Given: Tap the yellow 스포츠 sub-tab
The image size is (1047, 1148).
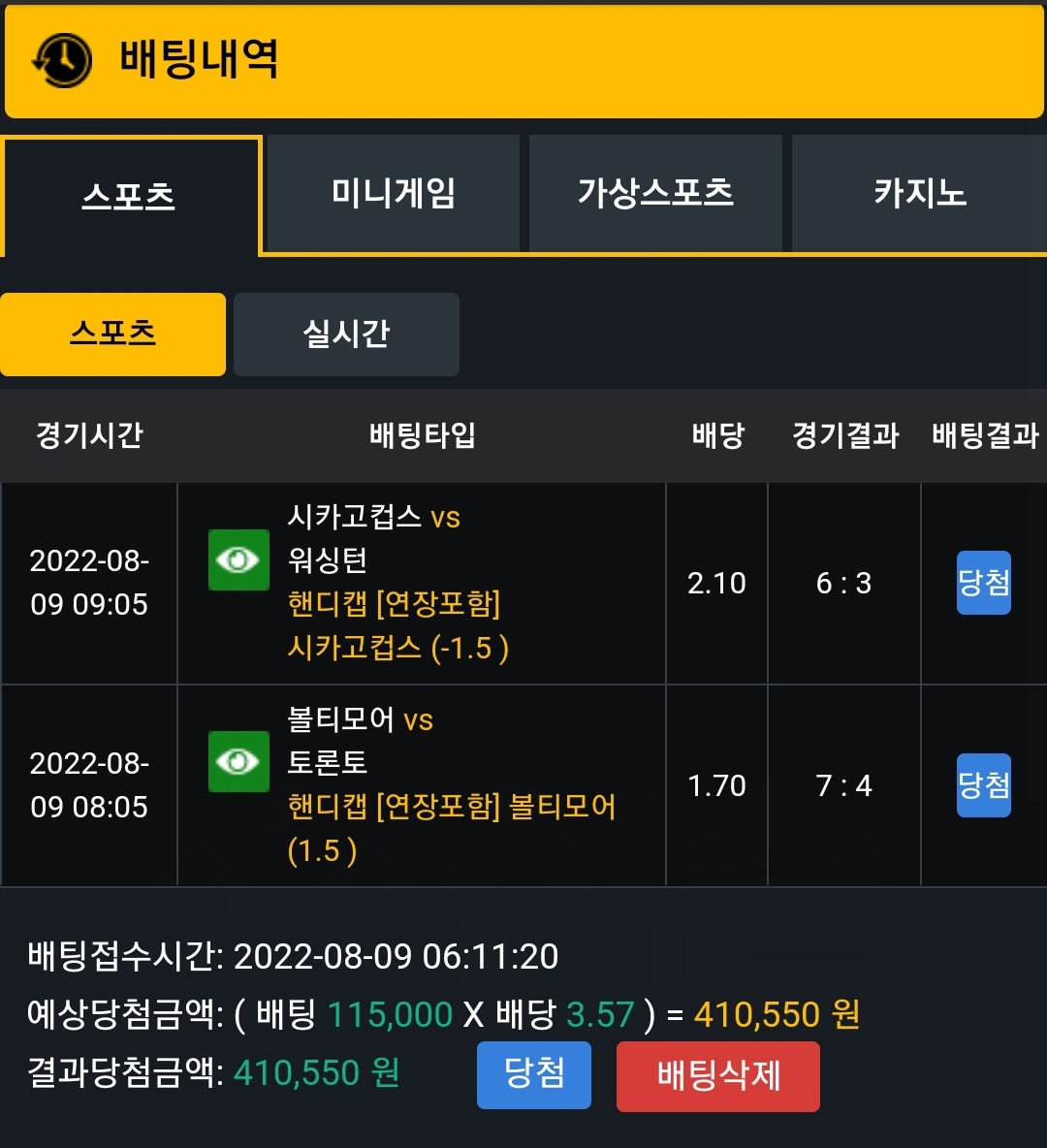Looking at the screenshot, I should tap(112, 335).
